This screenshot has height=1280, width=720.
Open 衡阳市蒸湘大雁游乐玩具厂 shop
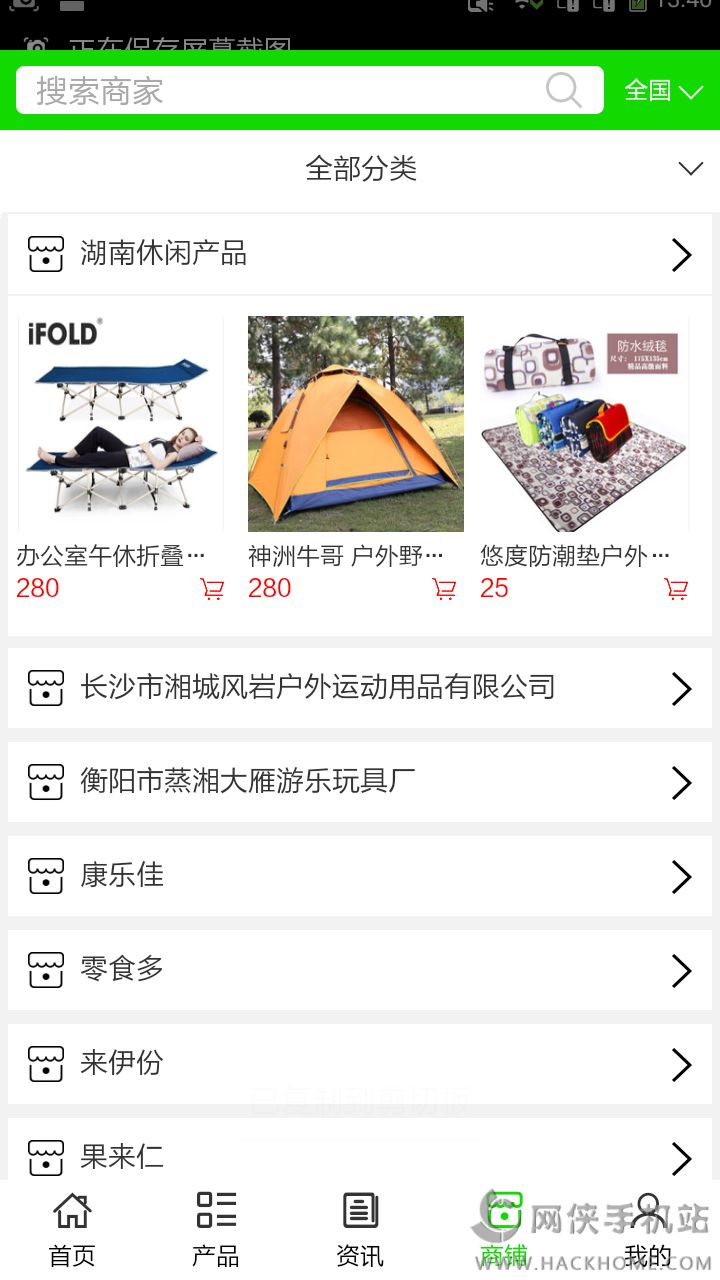(360, 782)
